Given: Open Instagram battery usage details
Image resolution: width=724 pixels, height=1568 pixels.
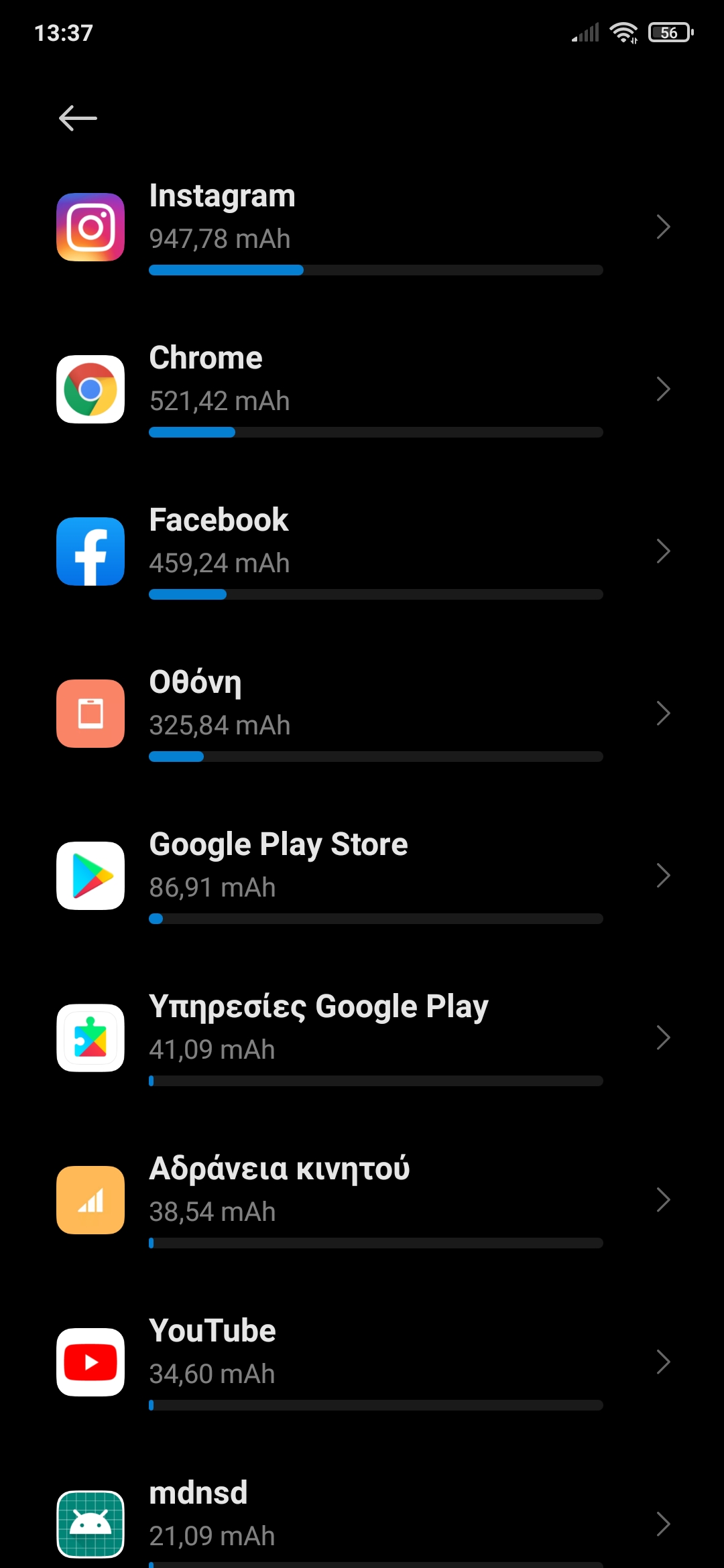Looking at the screenshot, I should click(x=362, y=227).
